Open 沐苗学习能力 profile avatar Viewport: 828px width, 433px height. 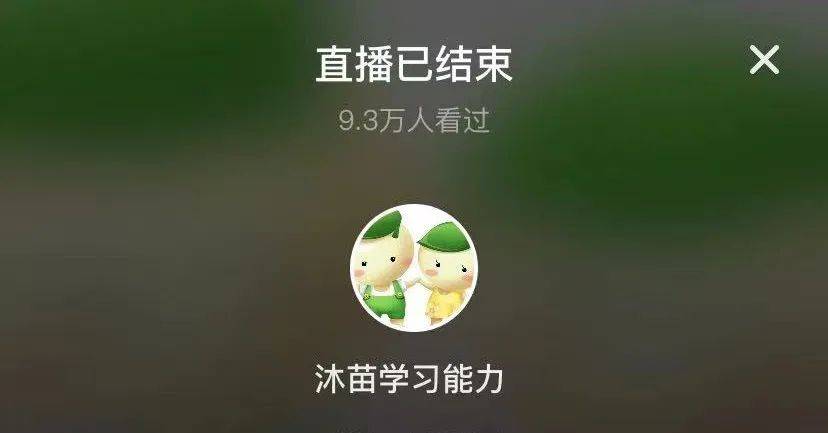(x=413, y=268)
